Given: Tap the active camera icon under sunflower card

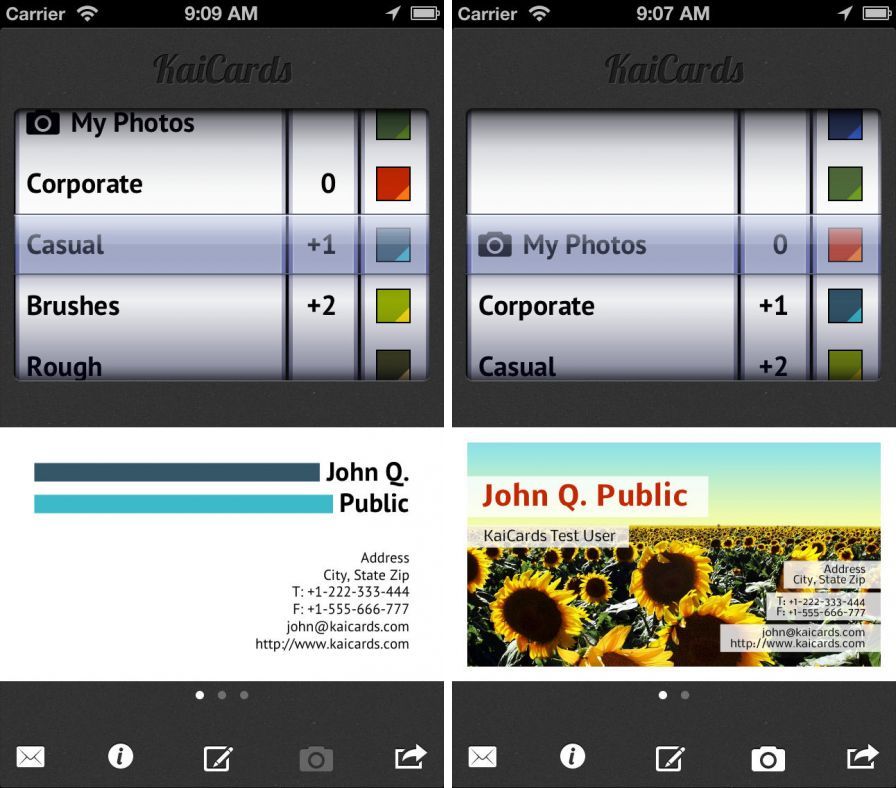Looking at the screenshot, I should [767, 758].
